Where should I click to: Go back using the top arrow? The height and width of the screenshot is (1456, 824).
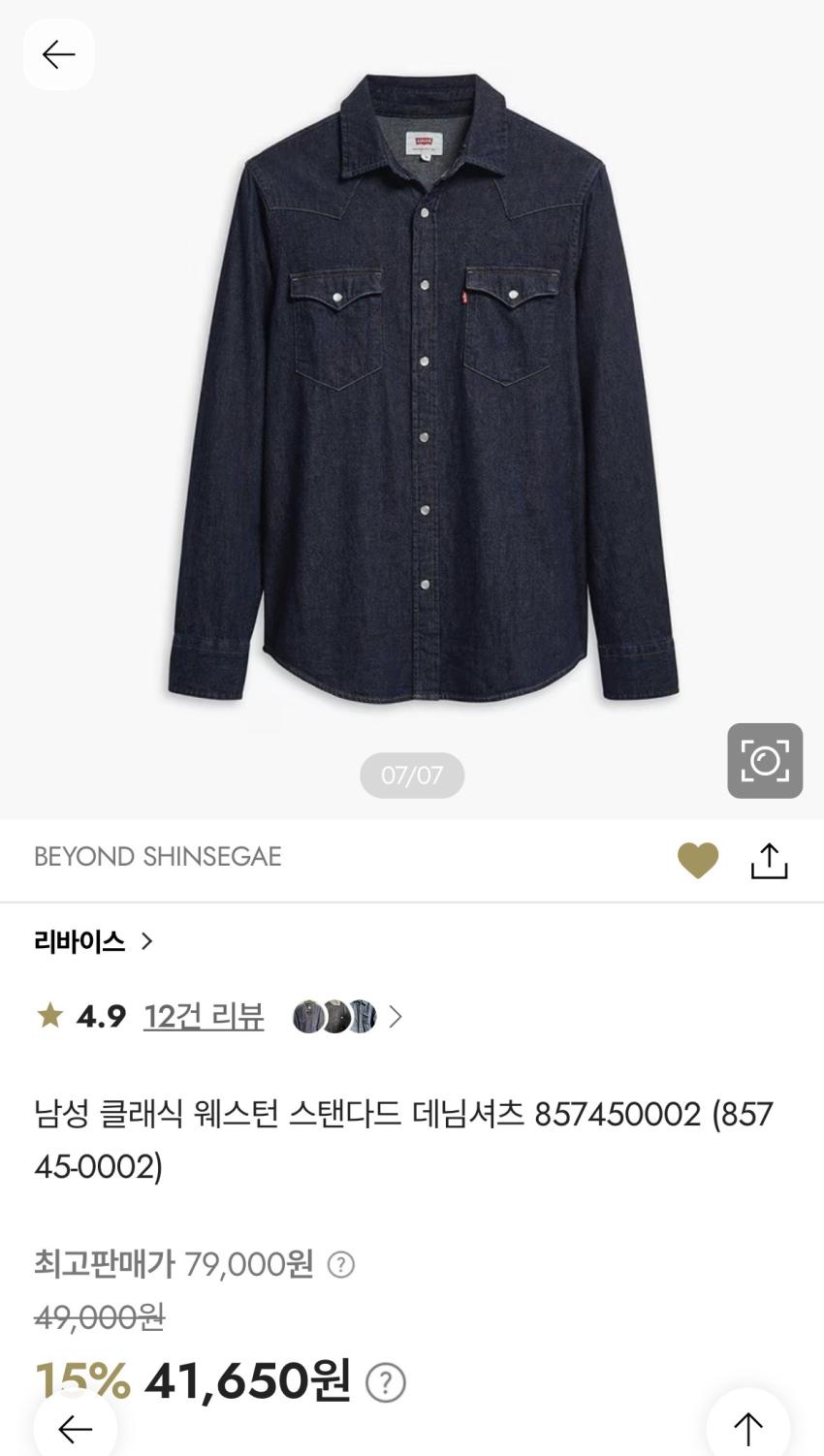[x=59, y=54]
